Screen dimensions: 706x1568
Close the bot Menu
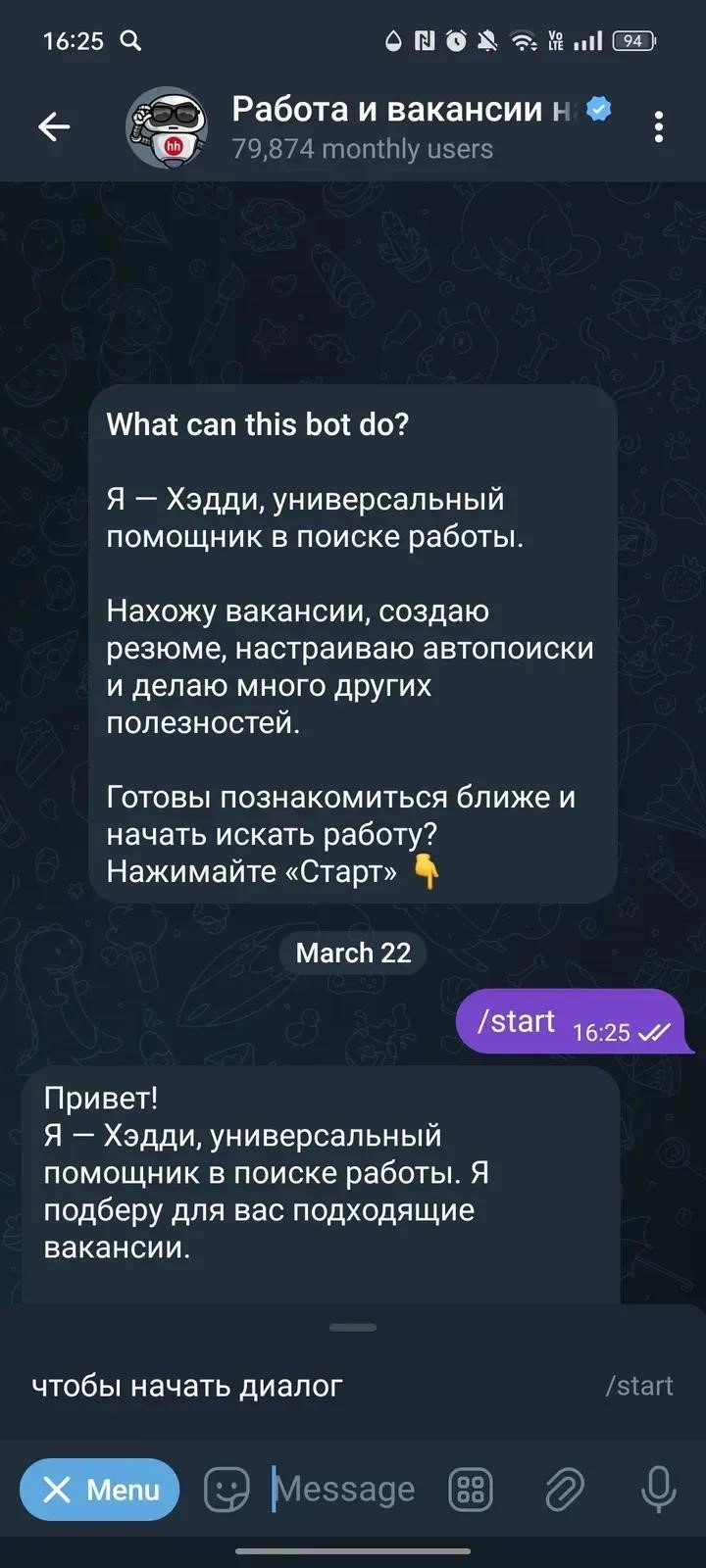click(100, 1490)
